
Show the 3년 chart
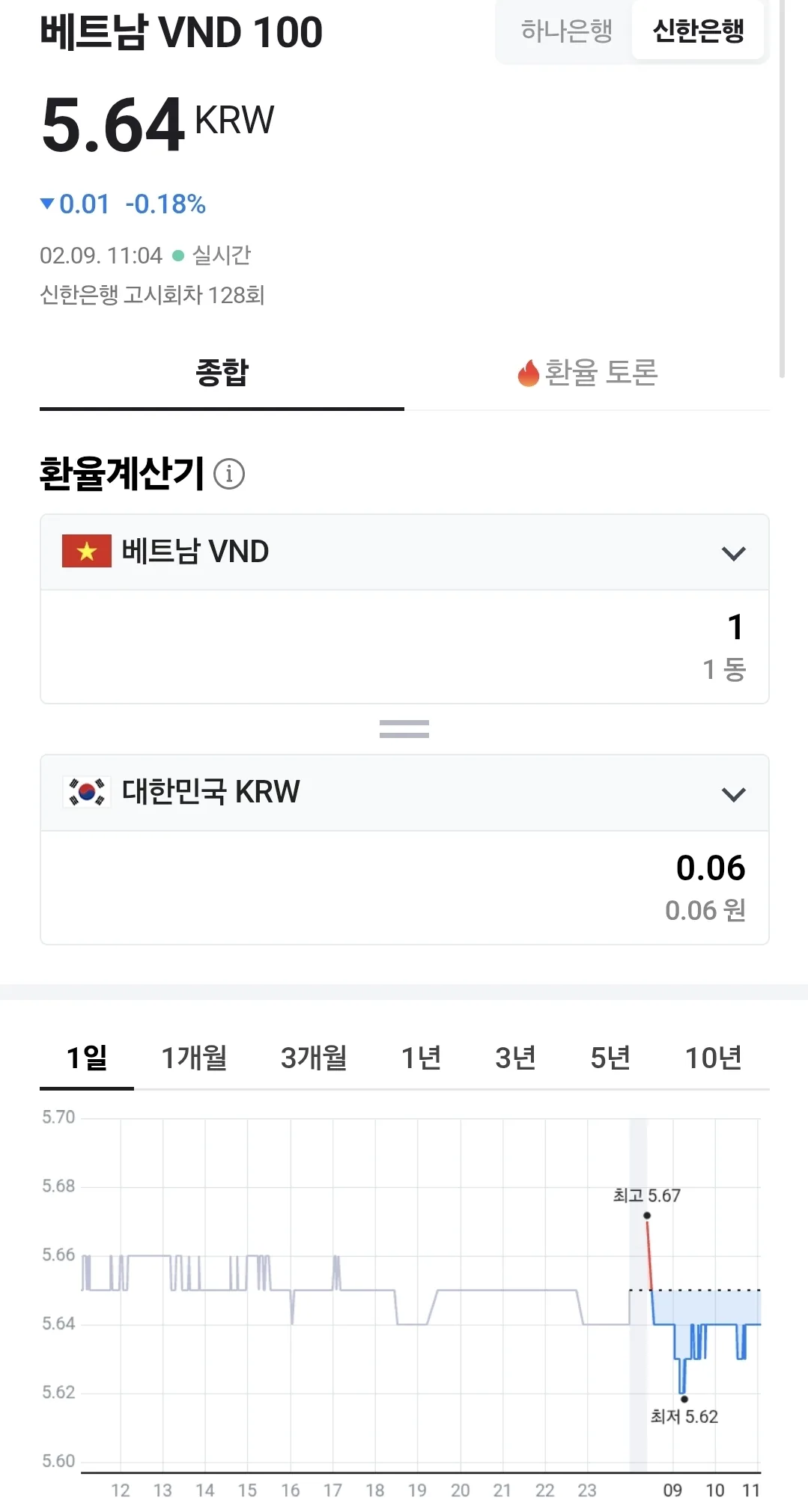pyautogui.click(x=515, y=1058)
